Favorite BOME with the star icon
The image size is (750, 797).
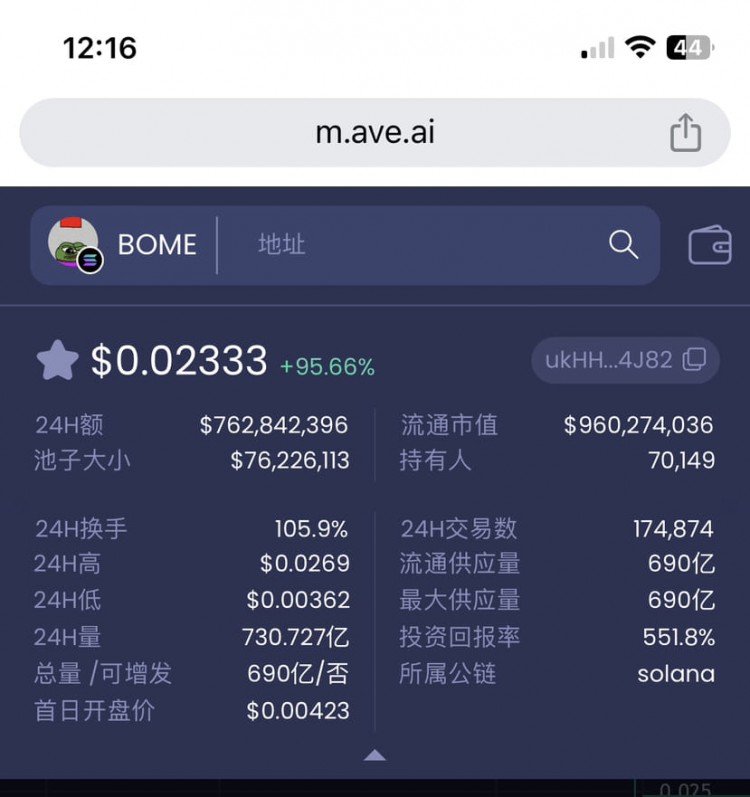pyautogui.click(x=57, y=360)
